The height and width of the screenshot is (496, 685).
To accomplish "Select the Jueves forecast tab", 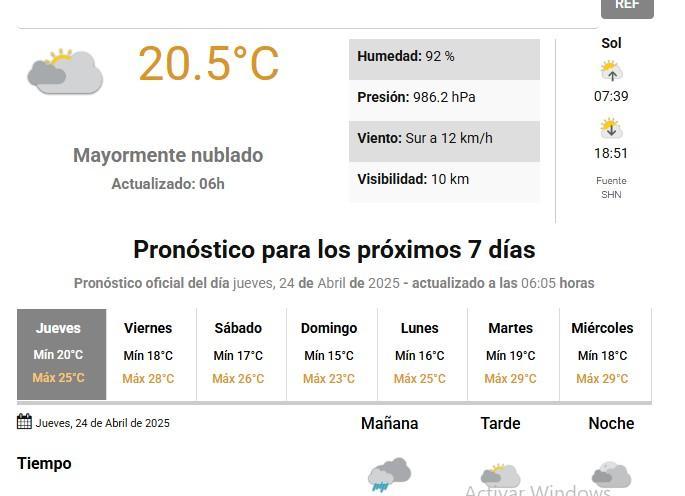I will click(x=60, y=354).
